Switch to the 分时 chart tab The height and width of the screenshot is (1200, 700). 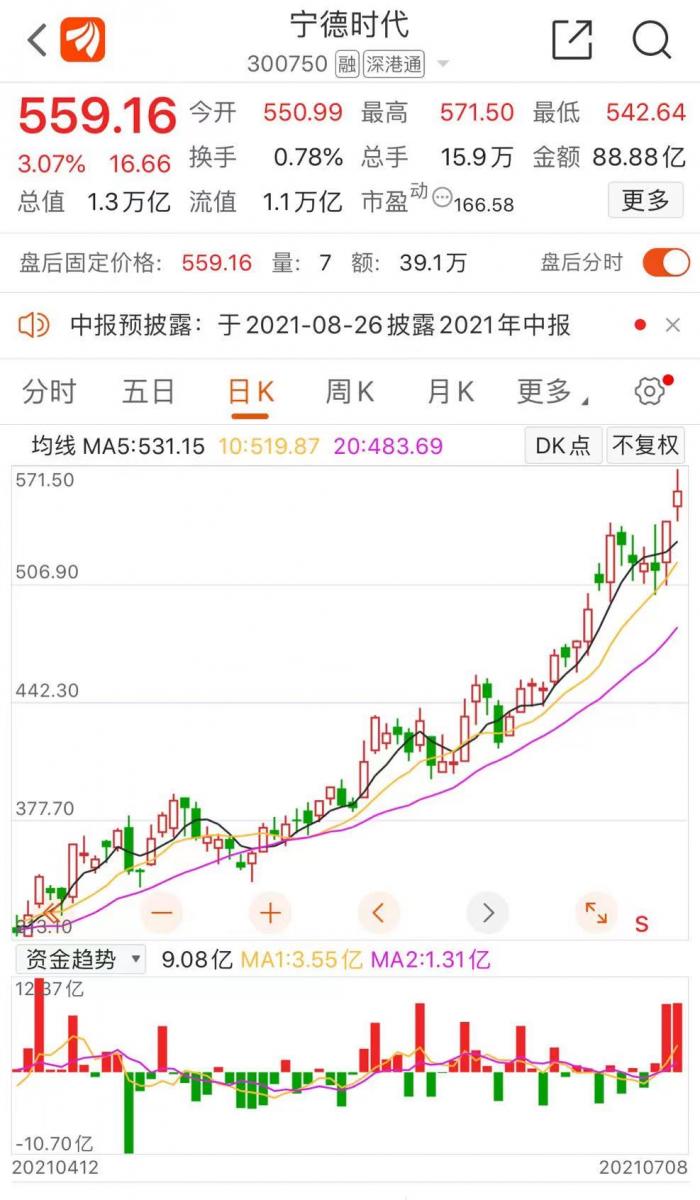(x=49, y=392)
